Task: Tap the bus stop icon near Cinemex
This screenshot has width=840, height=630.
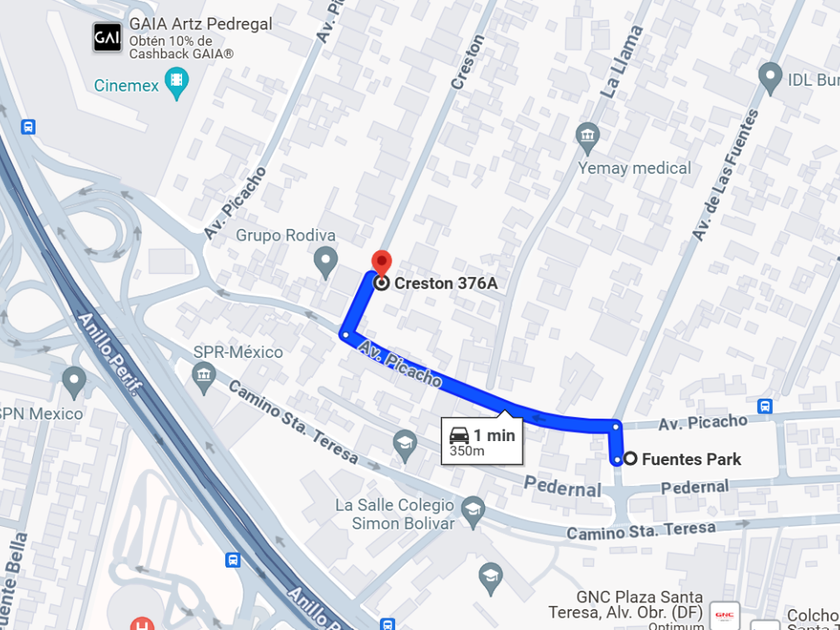Action: click(x=28, y=127)
